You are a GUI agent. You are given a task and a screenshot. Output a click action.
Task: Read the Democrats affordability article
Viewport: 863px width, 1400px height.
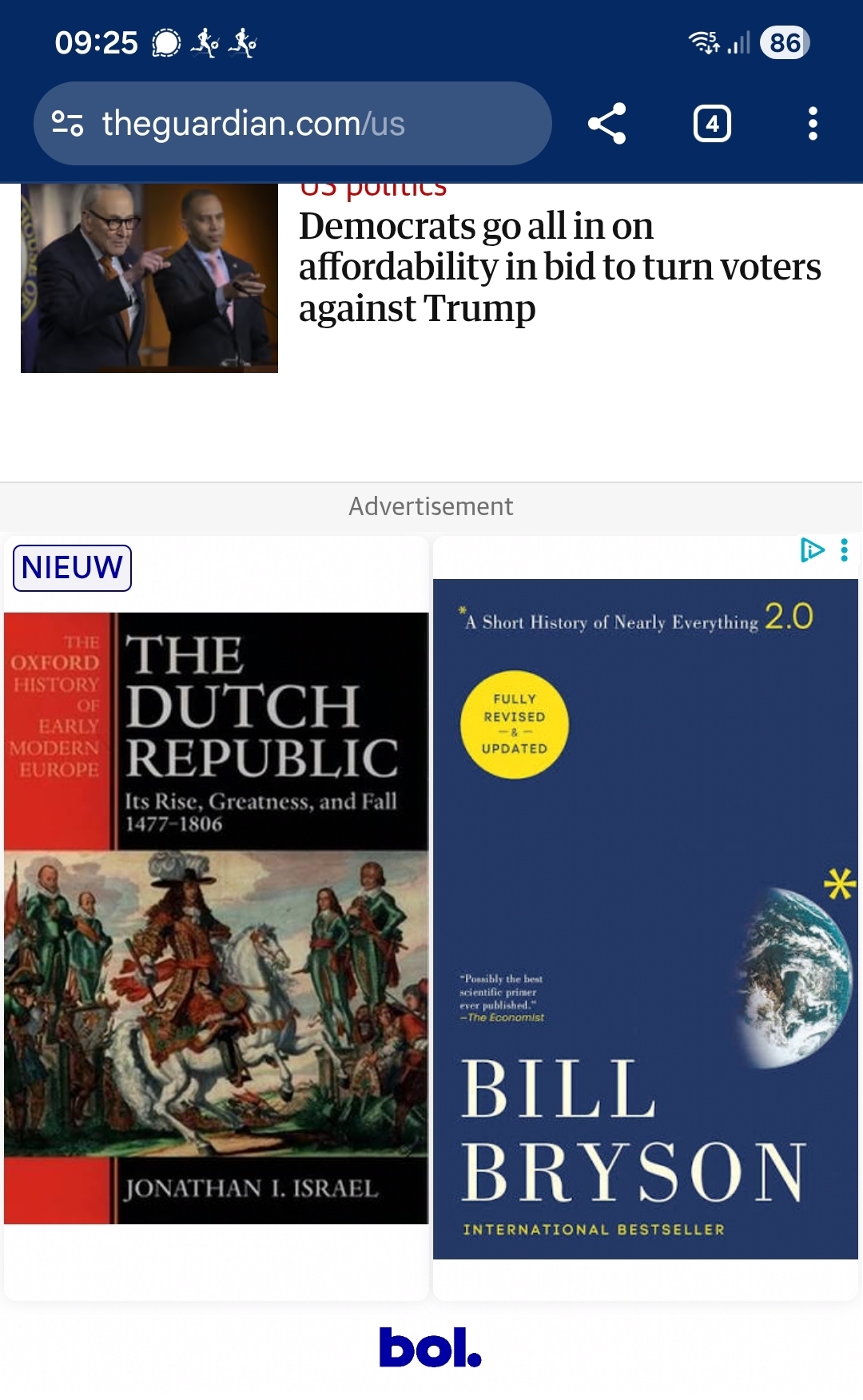558,268
